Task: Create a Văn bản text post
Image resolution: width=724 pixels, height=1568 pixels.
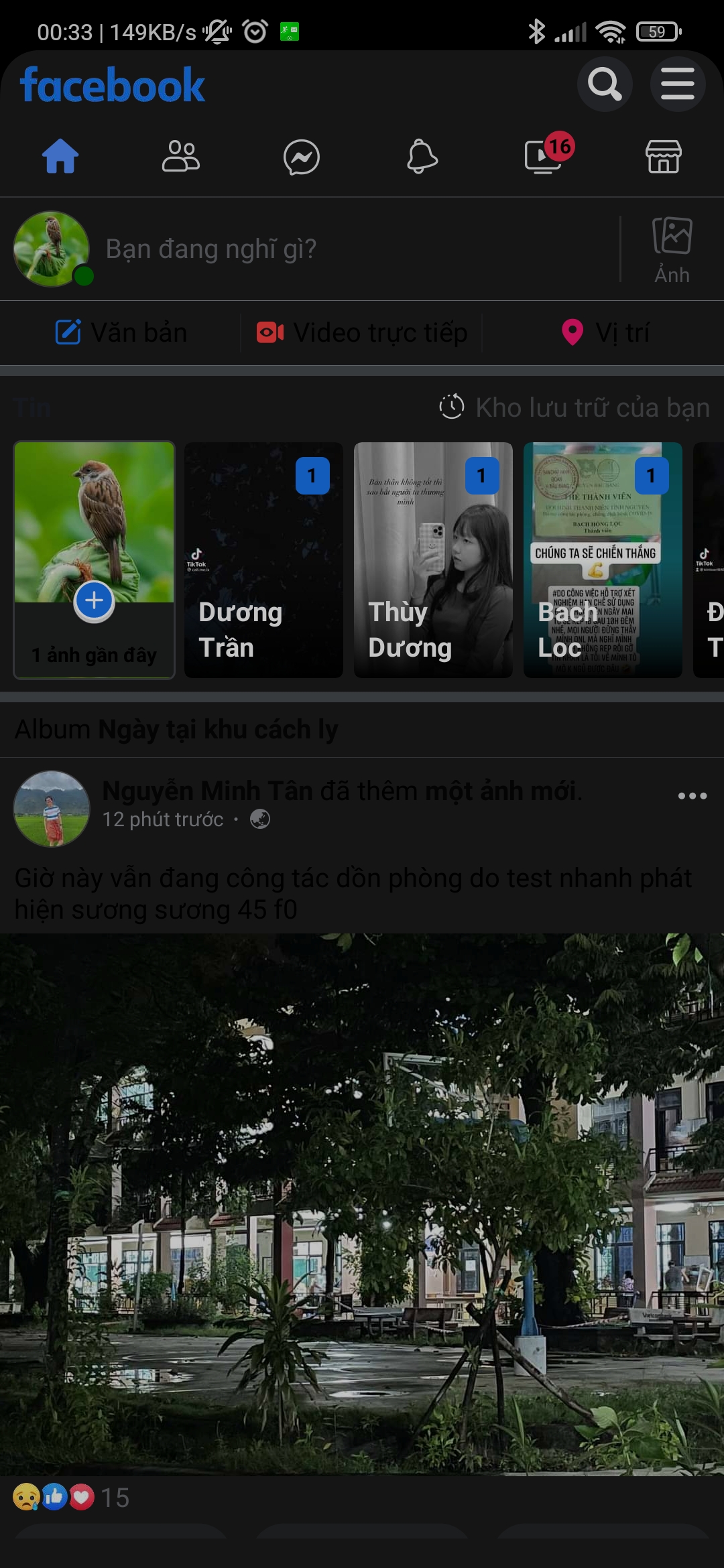Action: (x=121, y=332)
